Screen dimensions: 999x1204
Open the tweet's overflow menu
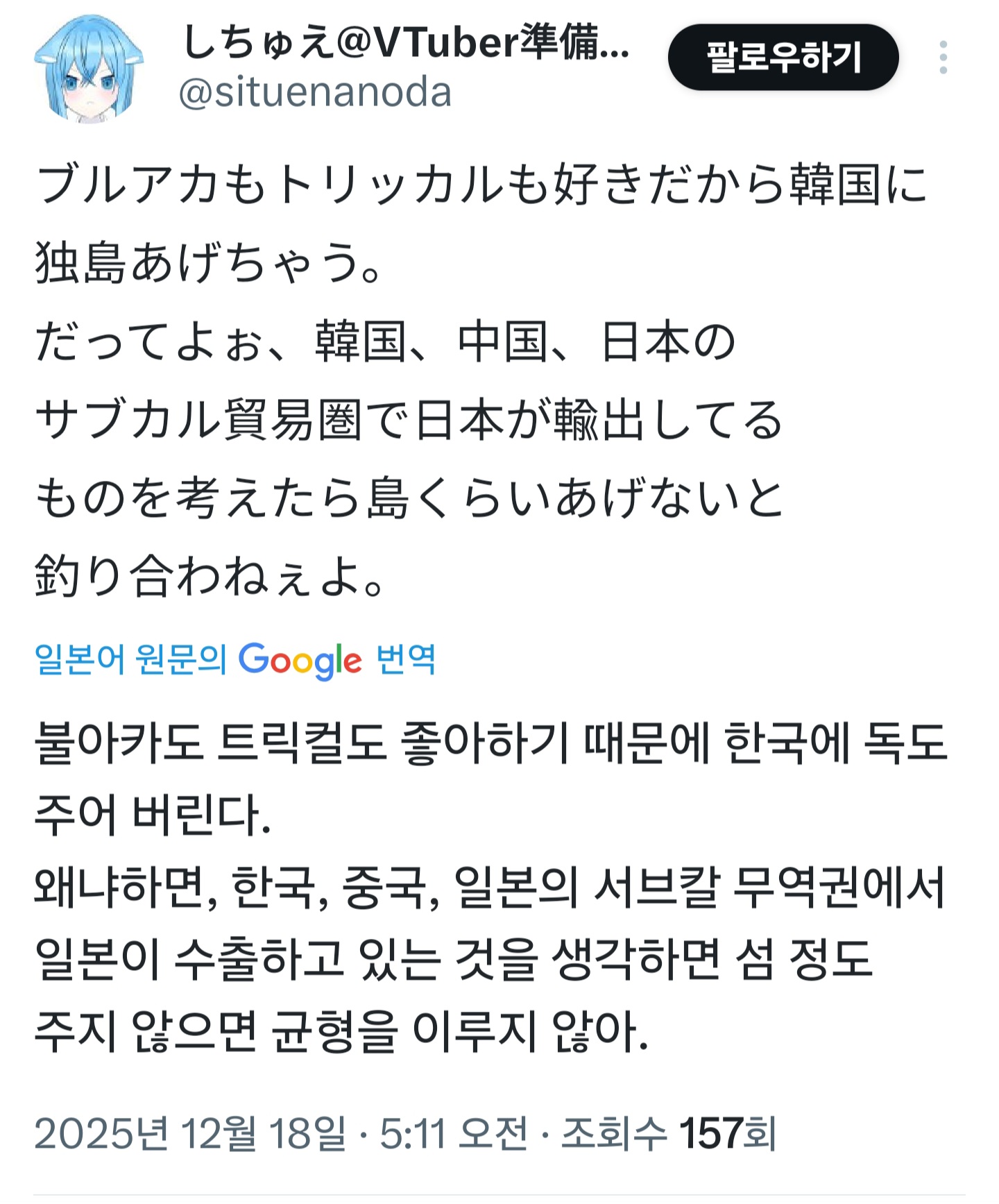943,58
